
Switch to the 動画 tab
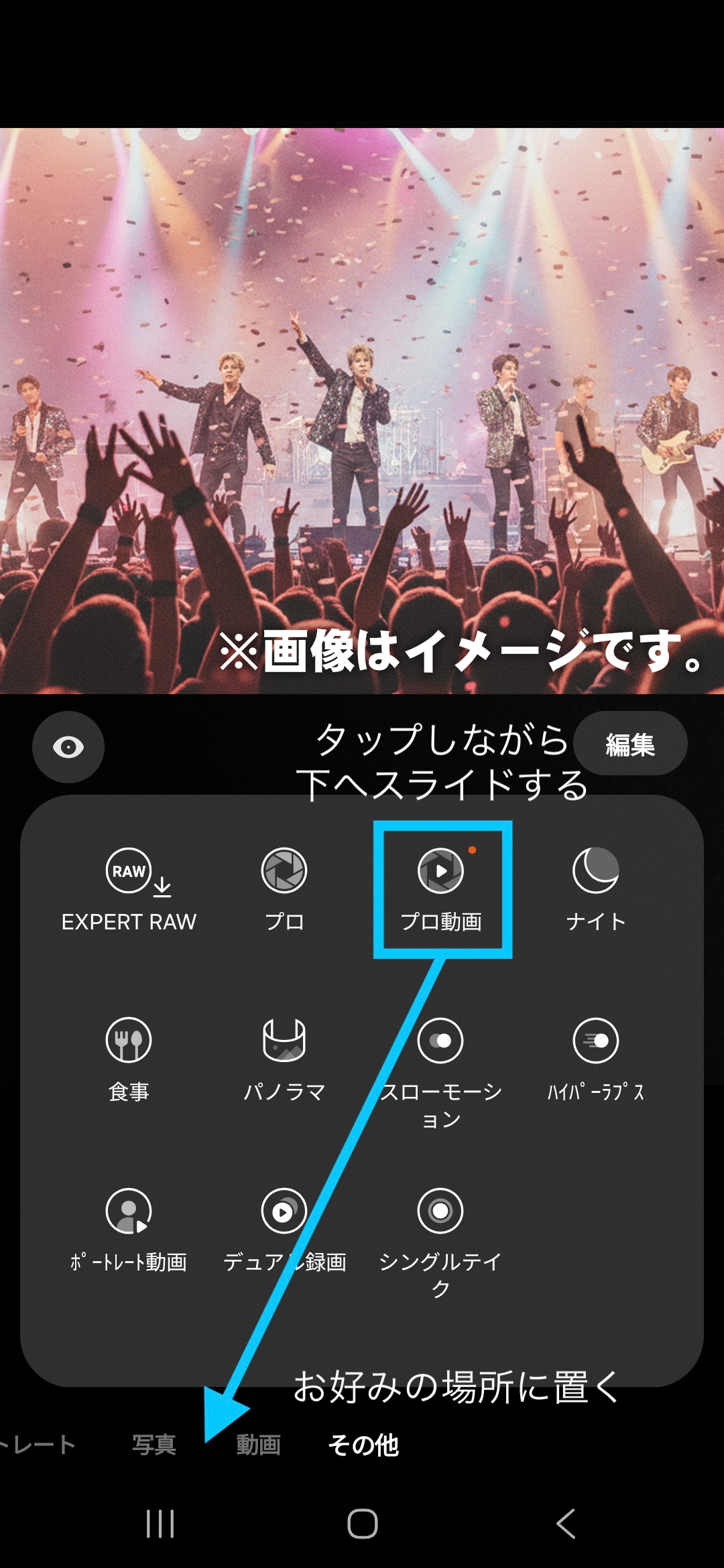coord(259,1445)
